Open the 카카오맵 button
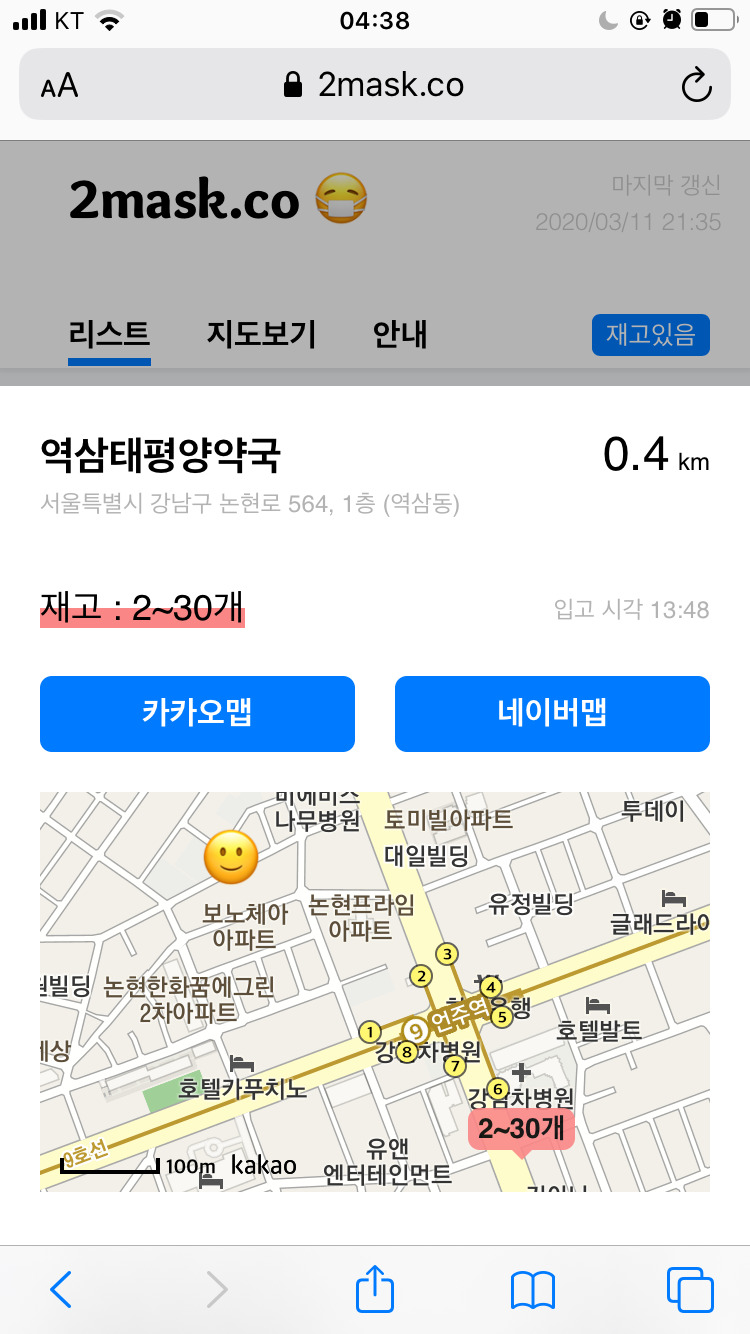This screenshot has height=1334, width=750. (197, 714)
